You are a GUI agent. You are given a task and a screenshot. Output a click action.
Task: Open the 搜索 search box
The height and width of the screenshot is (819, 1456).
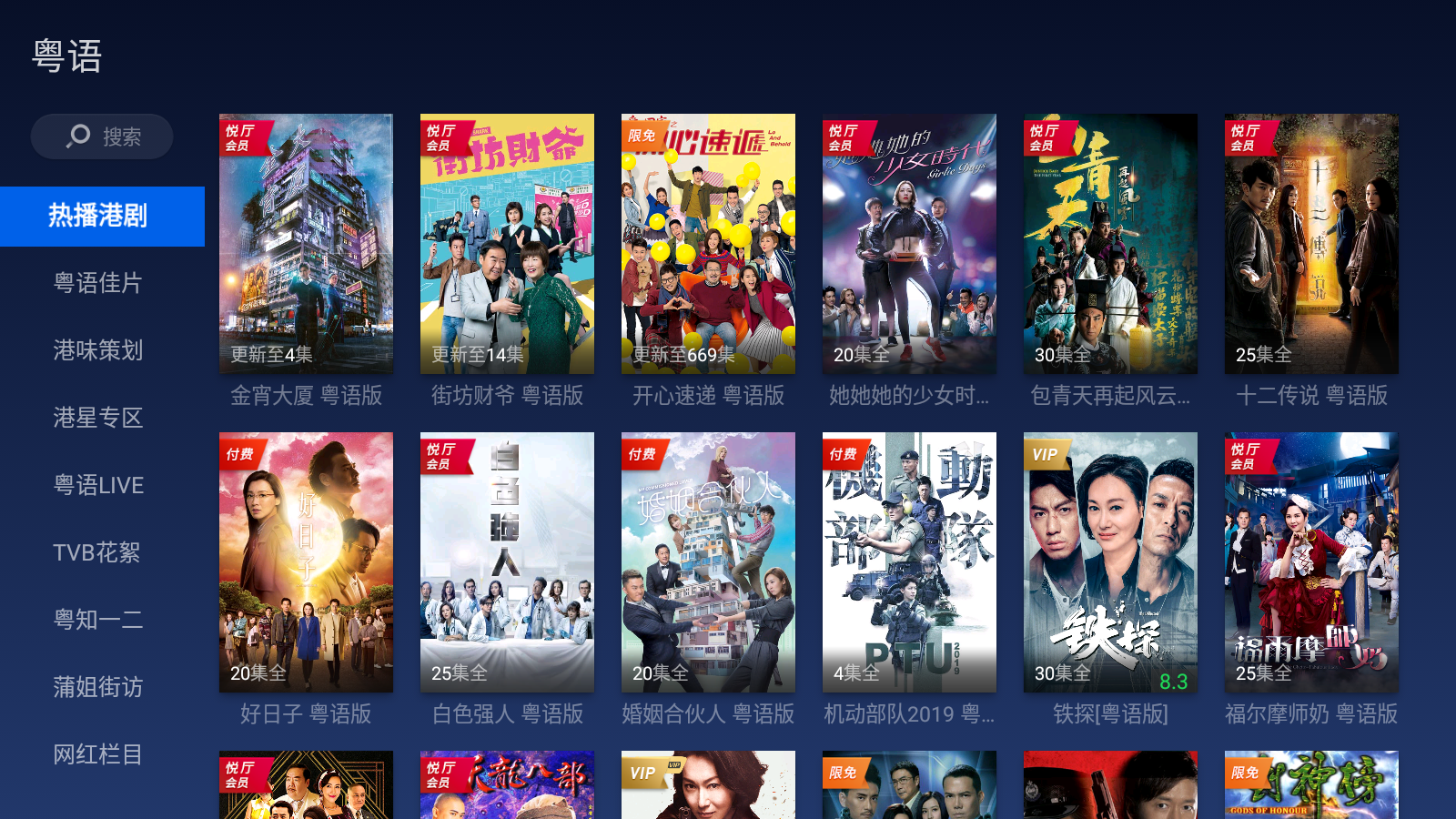102,136
